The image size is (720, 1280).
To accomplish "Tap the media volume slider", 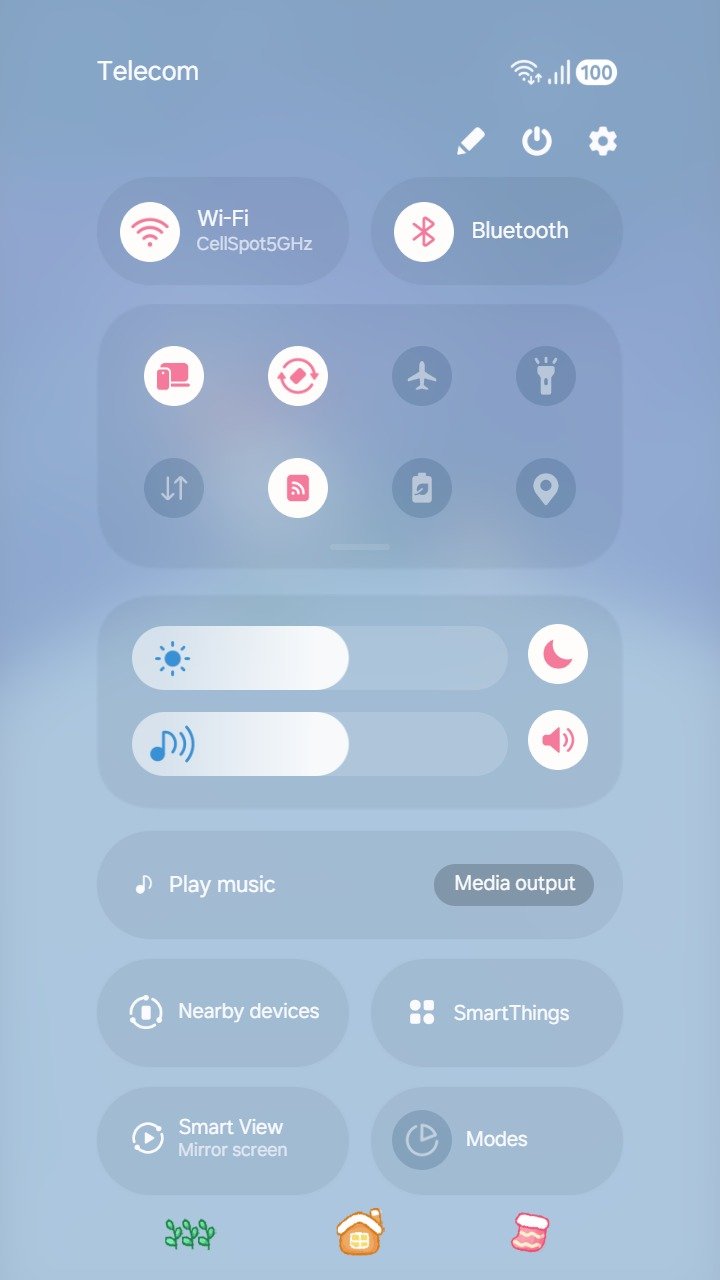I will point(320,744).
